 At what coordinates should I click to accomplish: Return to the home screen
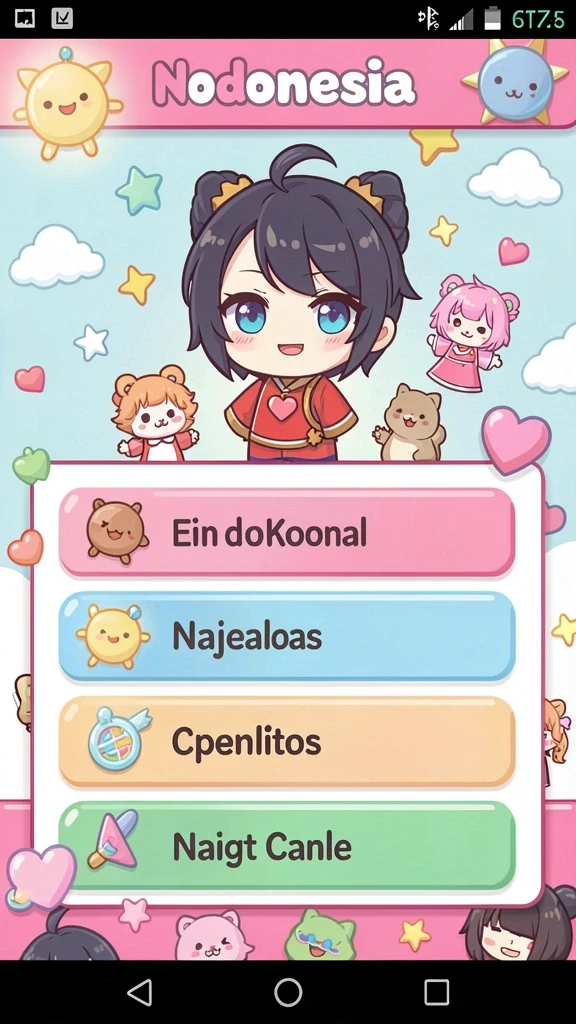[288, 992]
